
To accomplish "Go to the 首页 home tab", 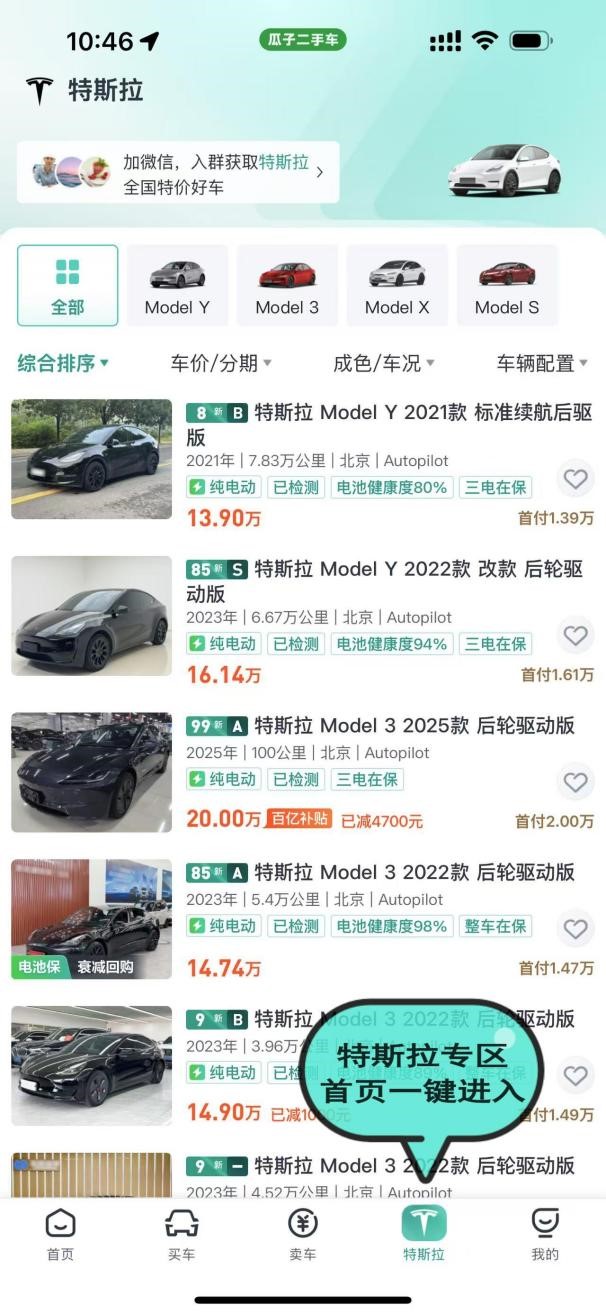I will (x=61, y=1234).
